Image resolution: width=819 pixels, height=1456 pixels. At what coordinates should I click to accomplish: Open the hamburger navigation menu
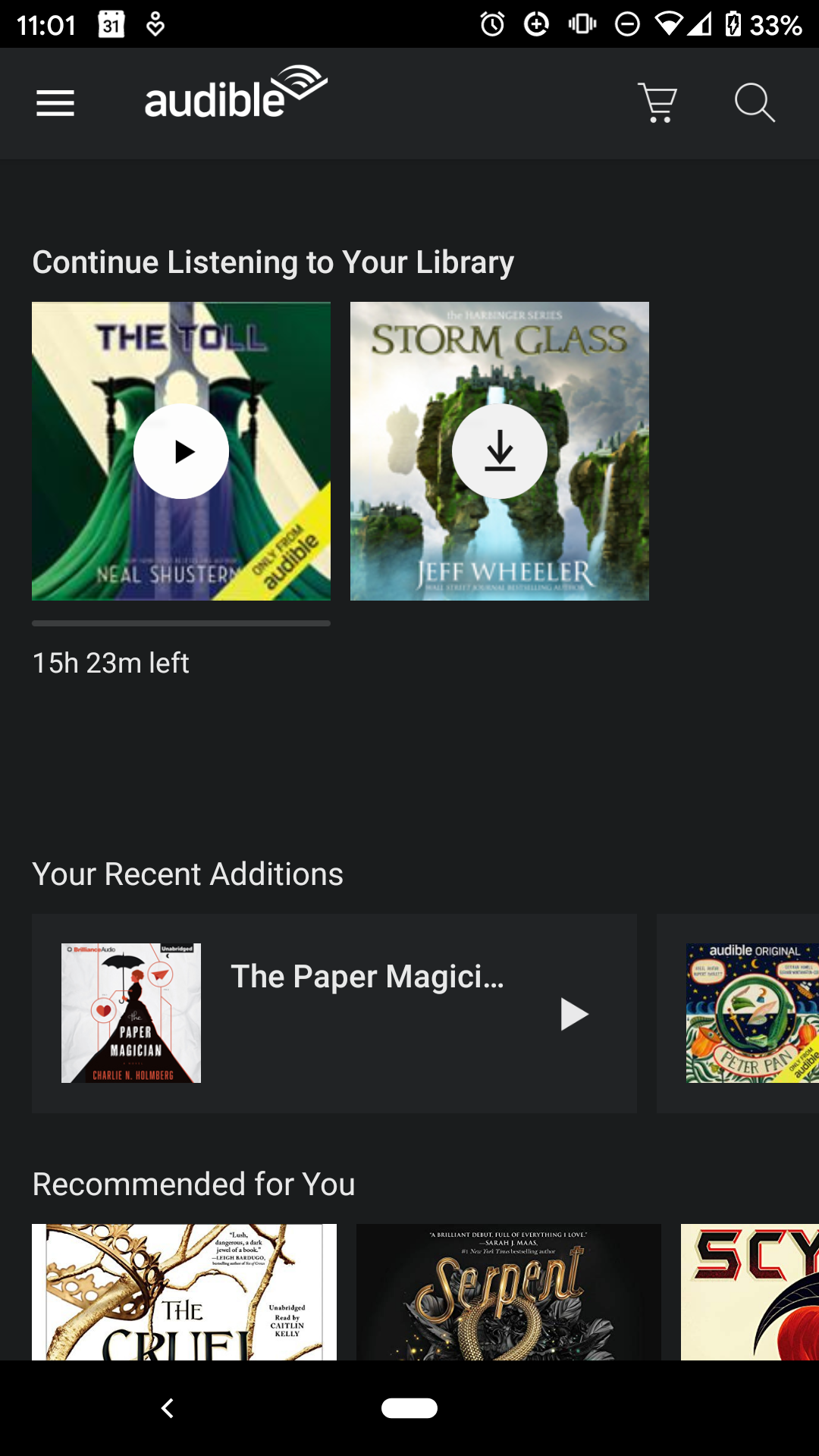click(55, 103)
